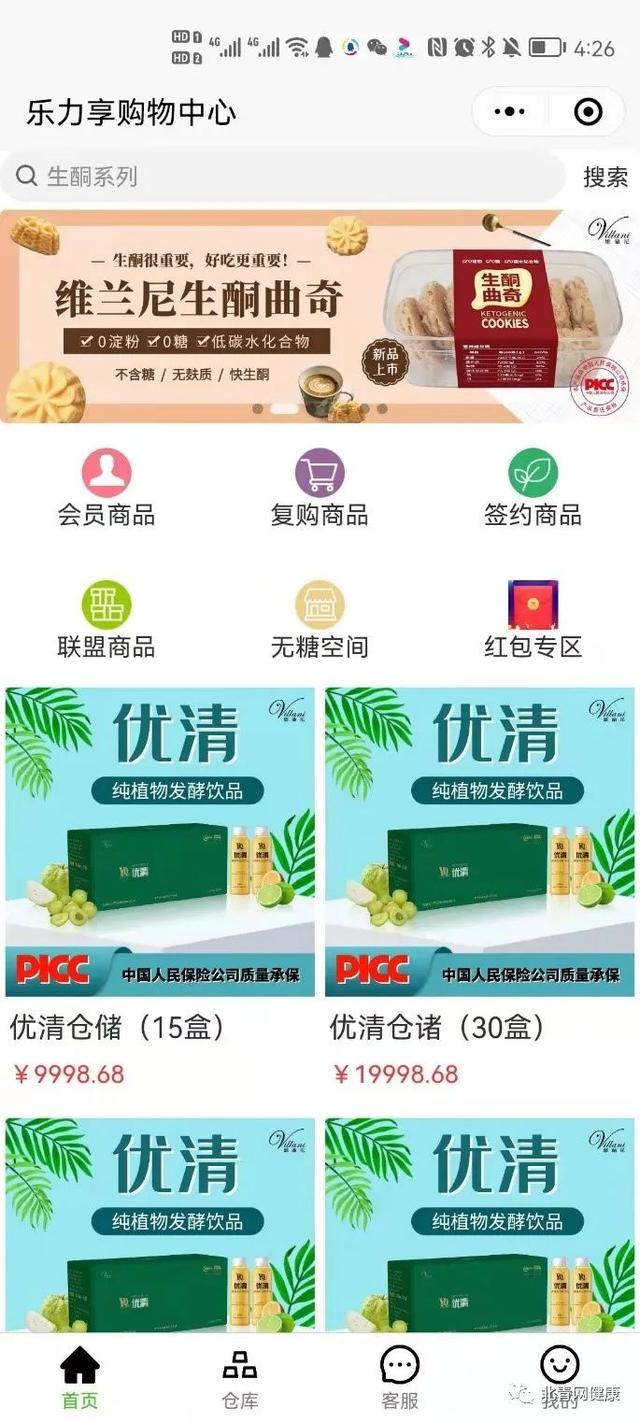Open 会员商品 category
This screenshot has width=640, height=1422.
[x=106, y=488]
